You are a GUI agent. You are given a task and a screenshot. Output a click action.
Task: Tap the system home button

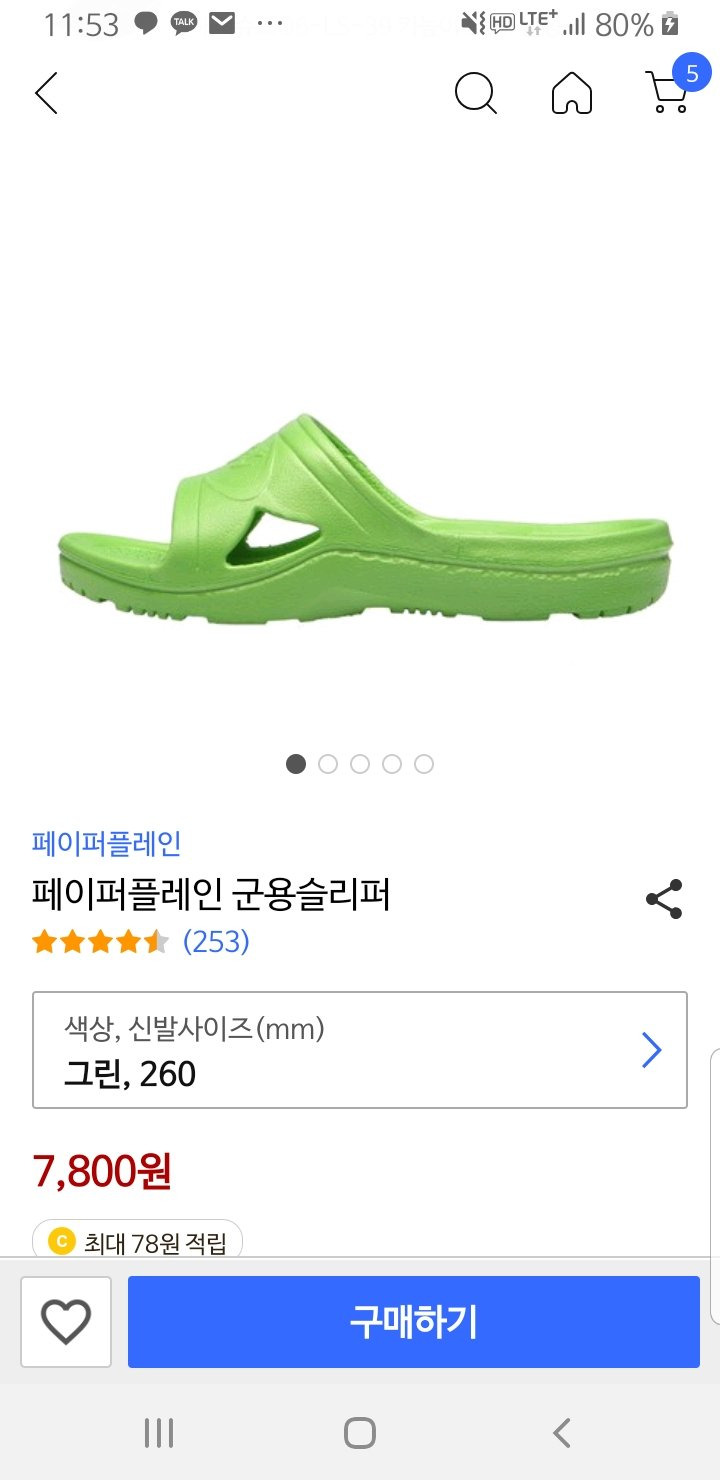click(360, 1433)
